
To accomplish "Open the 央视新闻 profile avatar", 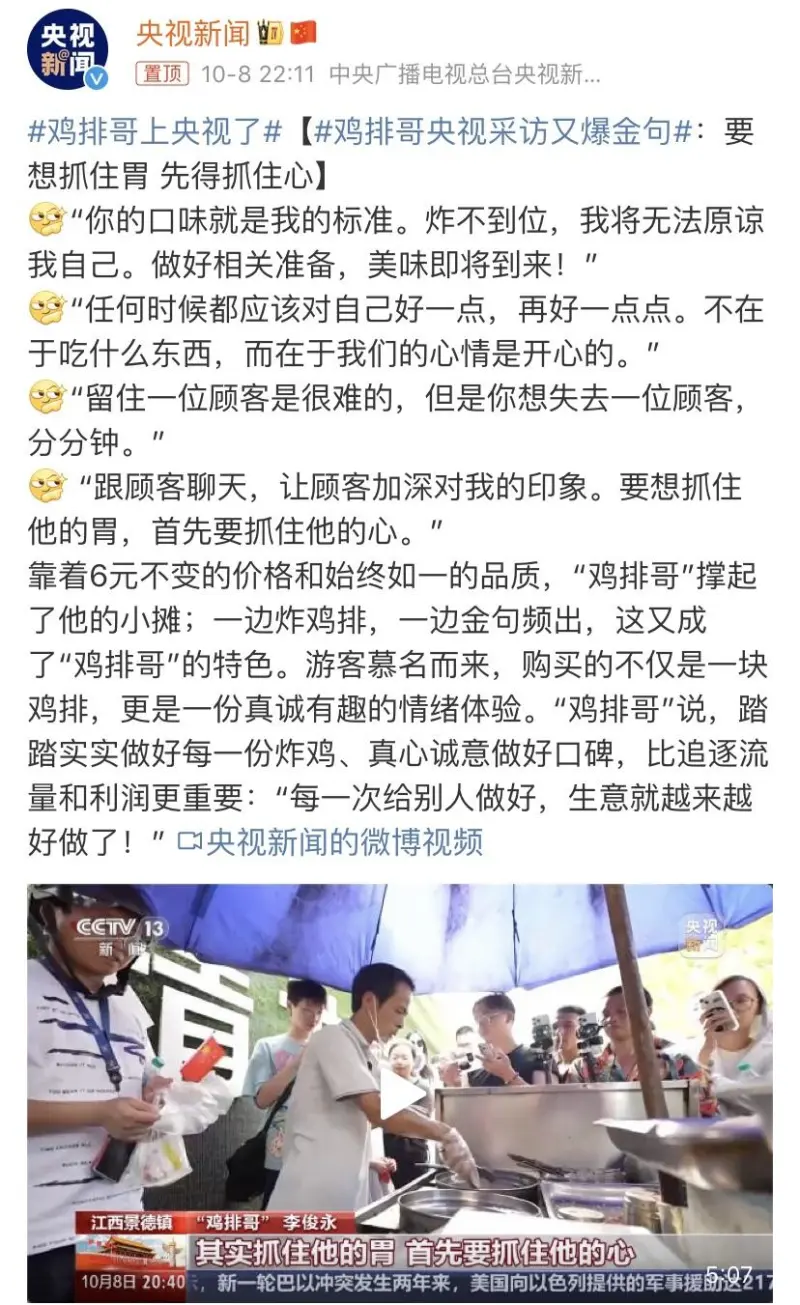I will pyautogui.click(x=67, y=47).
